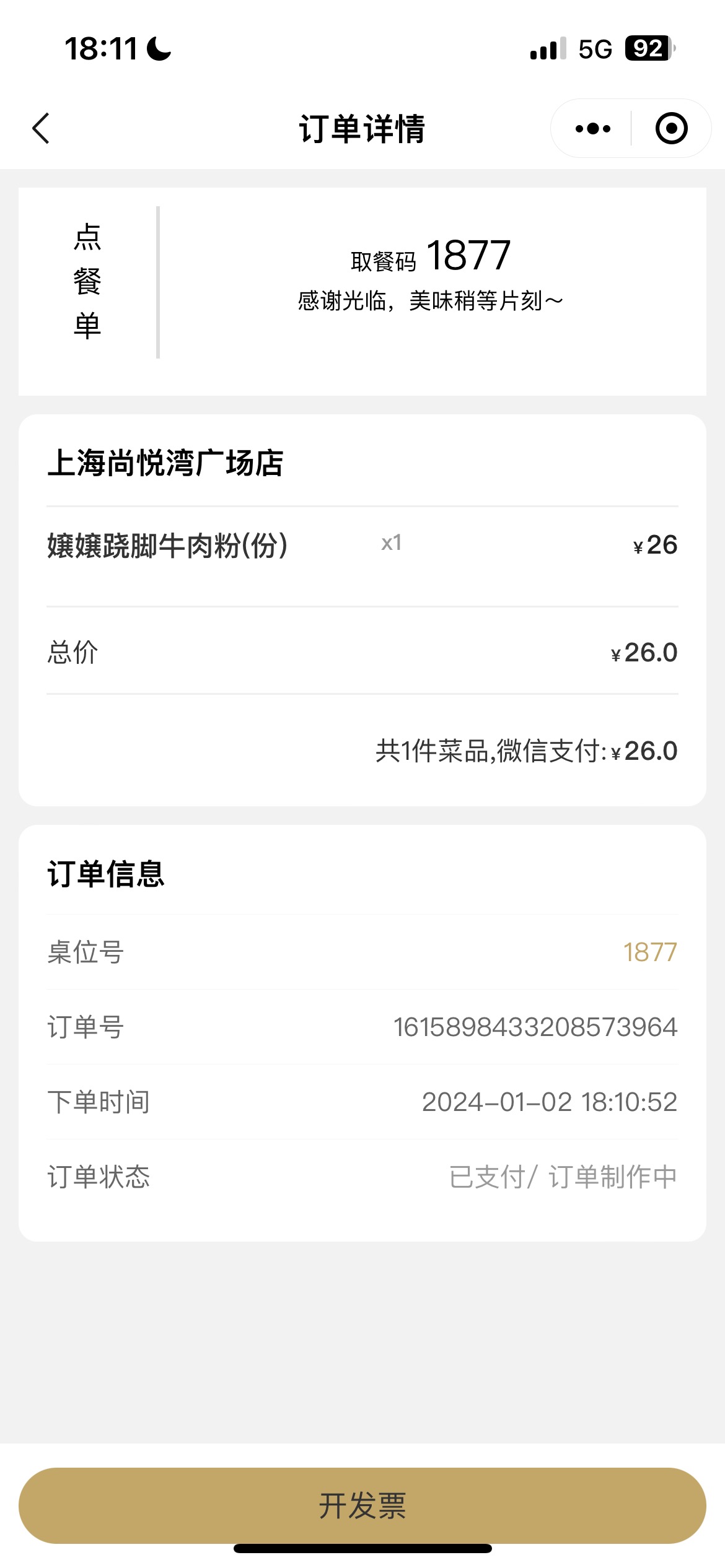Close the mini program with the circle icon
The height and width of the screenshot is (1568, 725).
tap(671, 128)
